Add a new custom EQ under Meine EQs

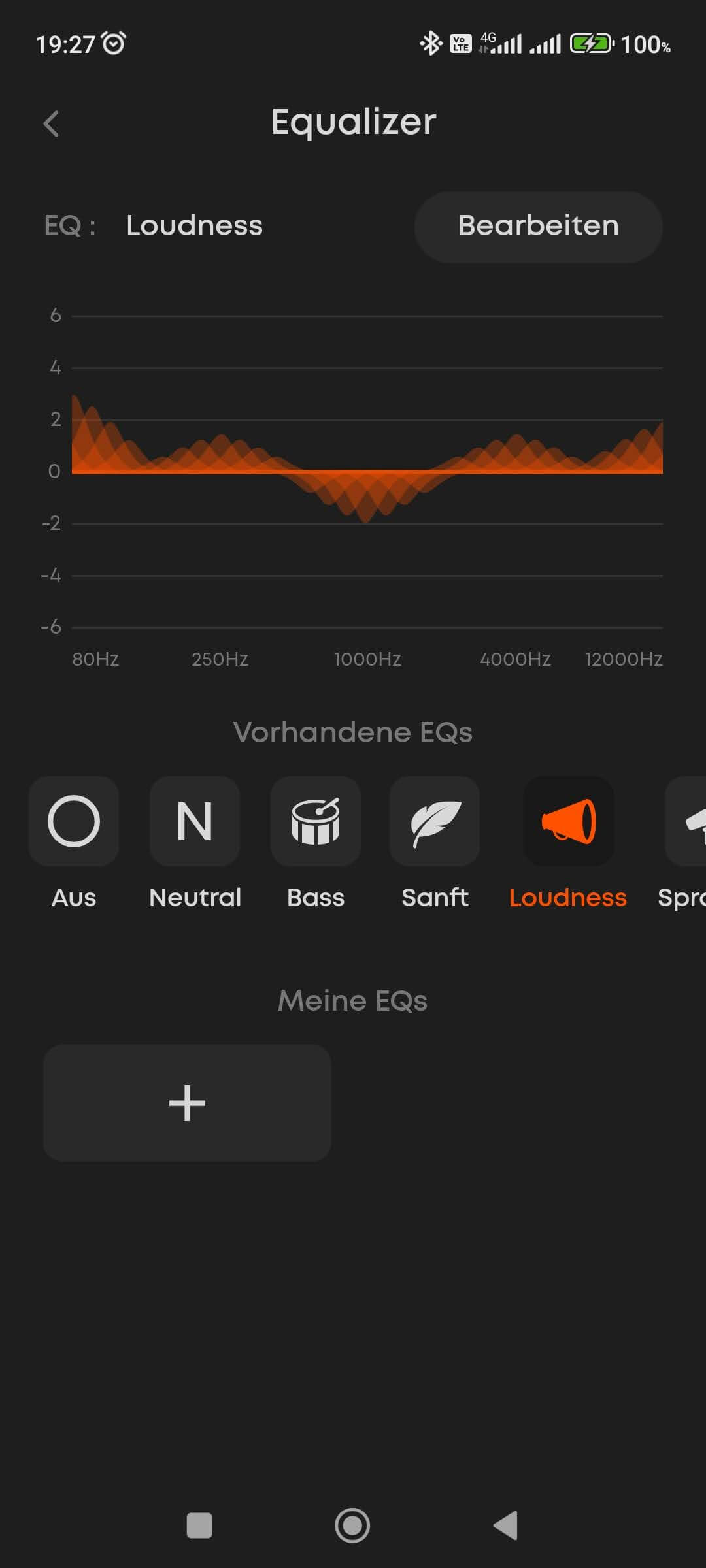187,1103
